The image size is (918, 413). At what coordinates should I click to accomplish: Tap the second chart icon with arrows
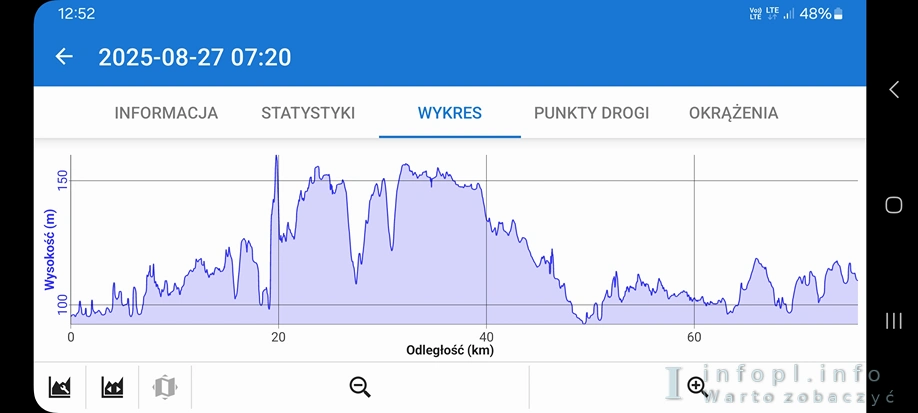113,386
